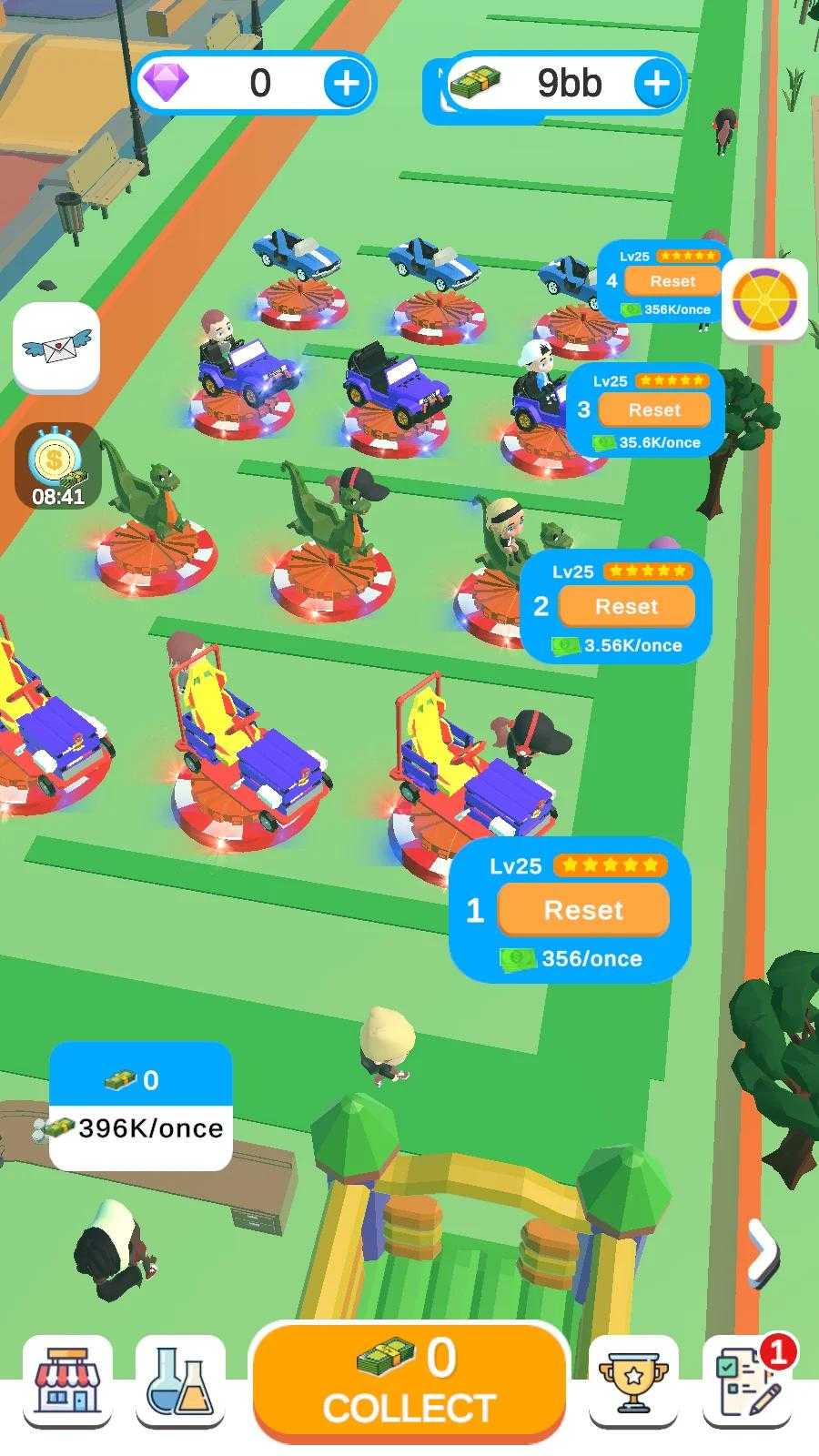Reset row 3 at 35.6K/once
Screen dimensions: 819x1456
click(x=654, y=410)
